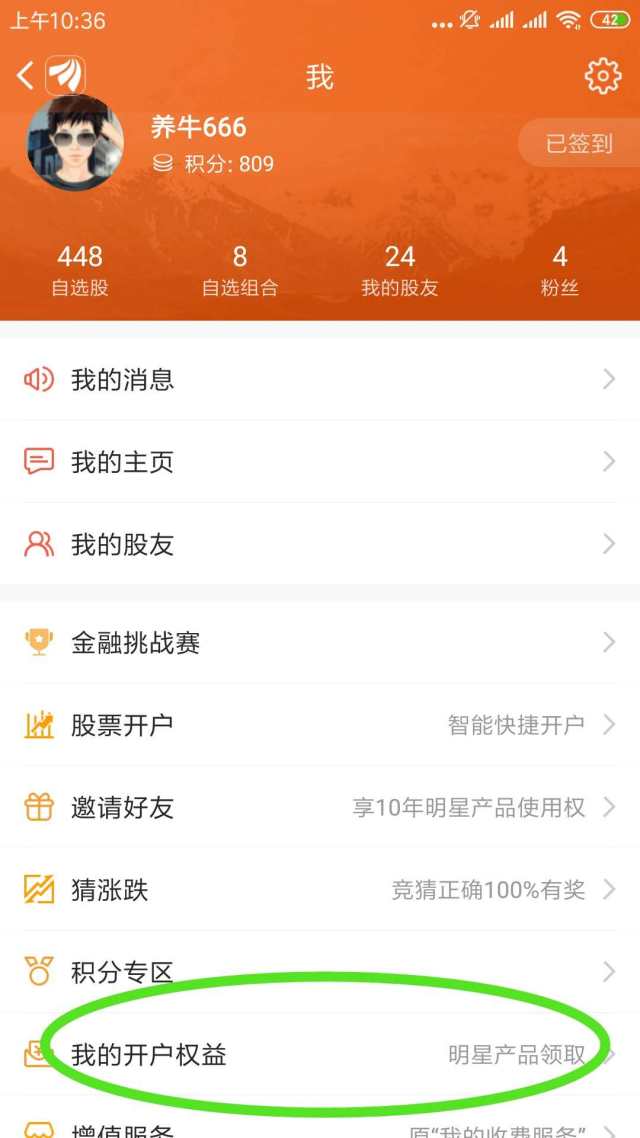Open 增值服务 row
This screenshot has width=640, height=1138.
(320, 1128)
